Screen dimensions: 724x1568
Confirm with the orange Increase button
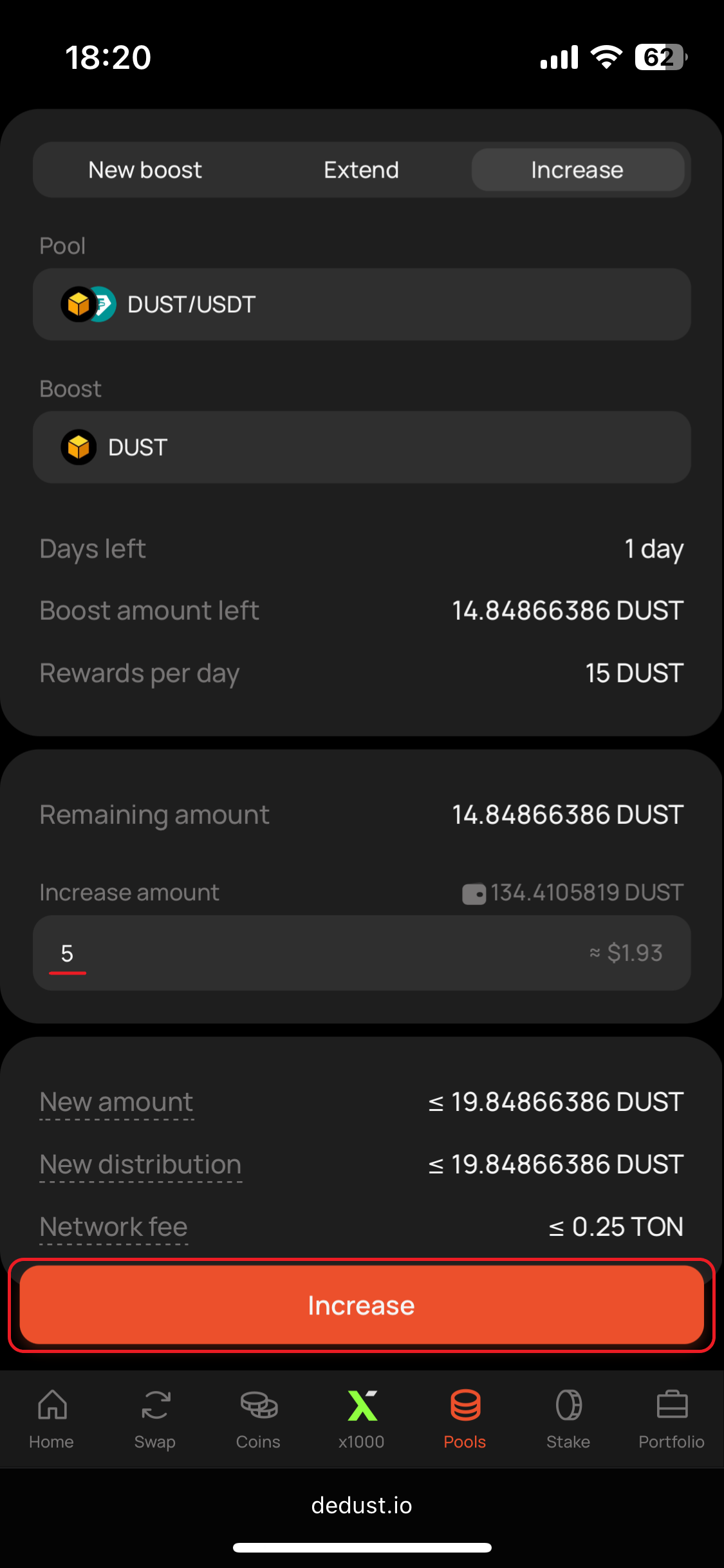click(361, 1305)
